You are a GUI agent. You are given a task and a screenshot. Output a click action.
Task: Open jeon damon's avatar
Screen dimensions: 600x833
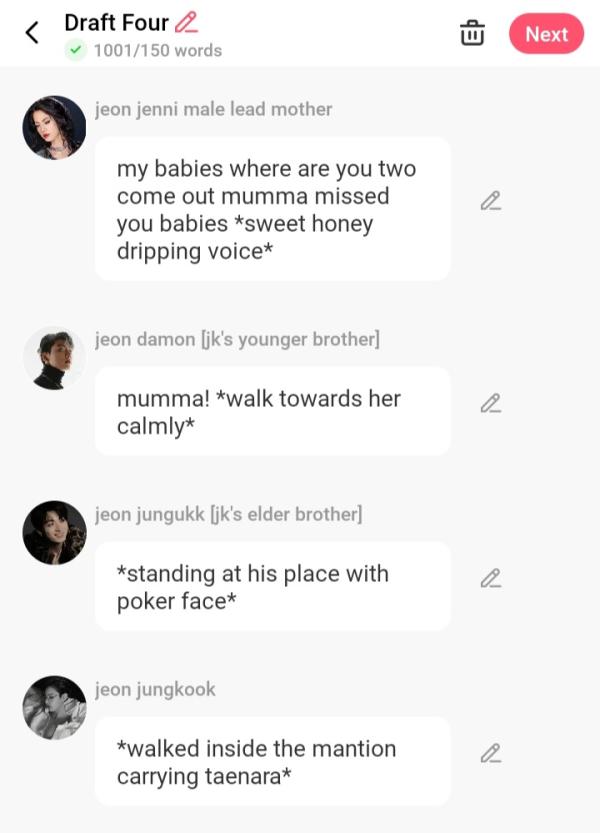[54, 358]
